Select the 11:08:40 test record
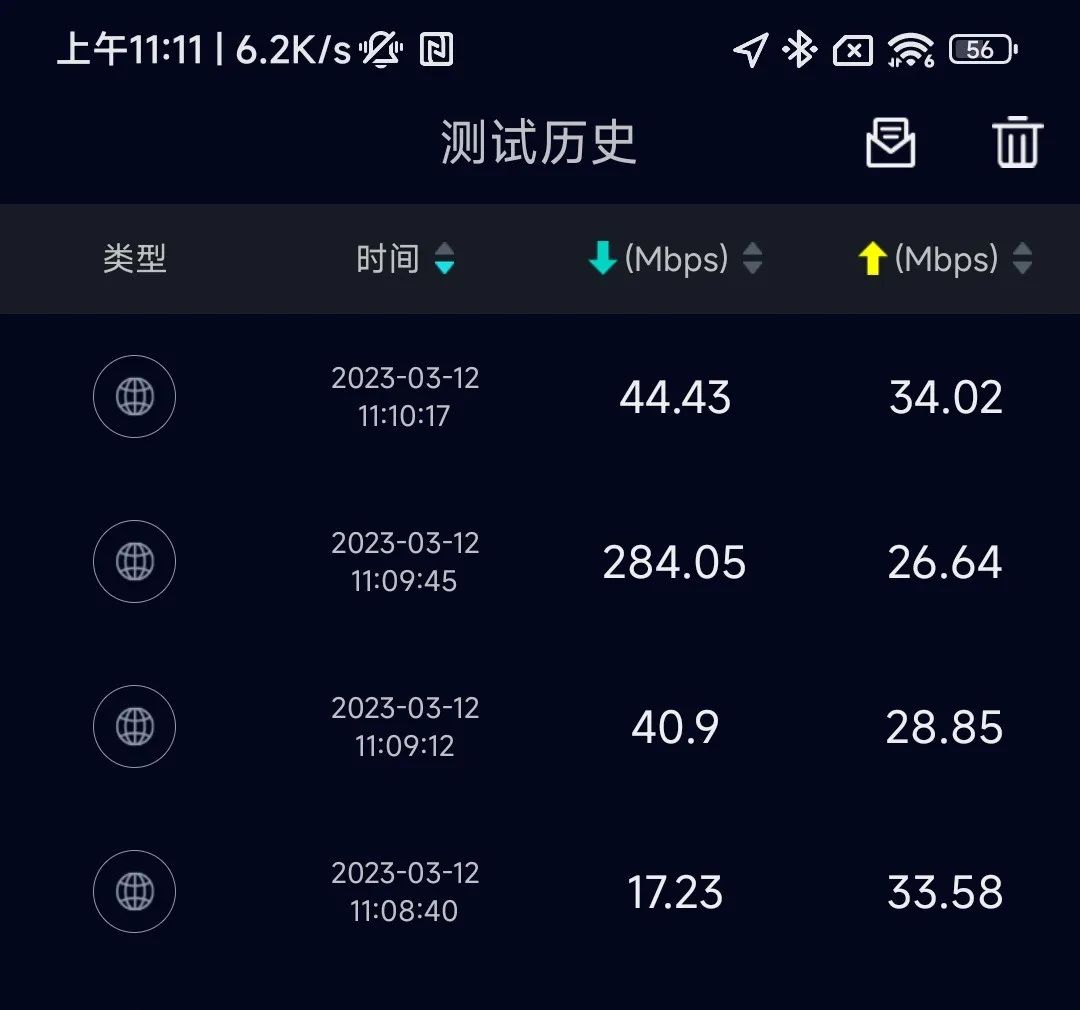This screenshot has height=1010, width=1080. pyautogui.click(x=540, y=892)
